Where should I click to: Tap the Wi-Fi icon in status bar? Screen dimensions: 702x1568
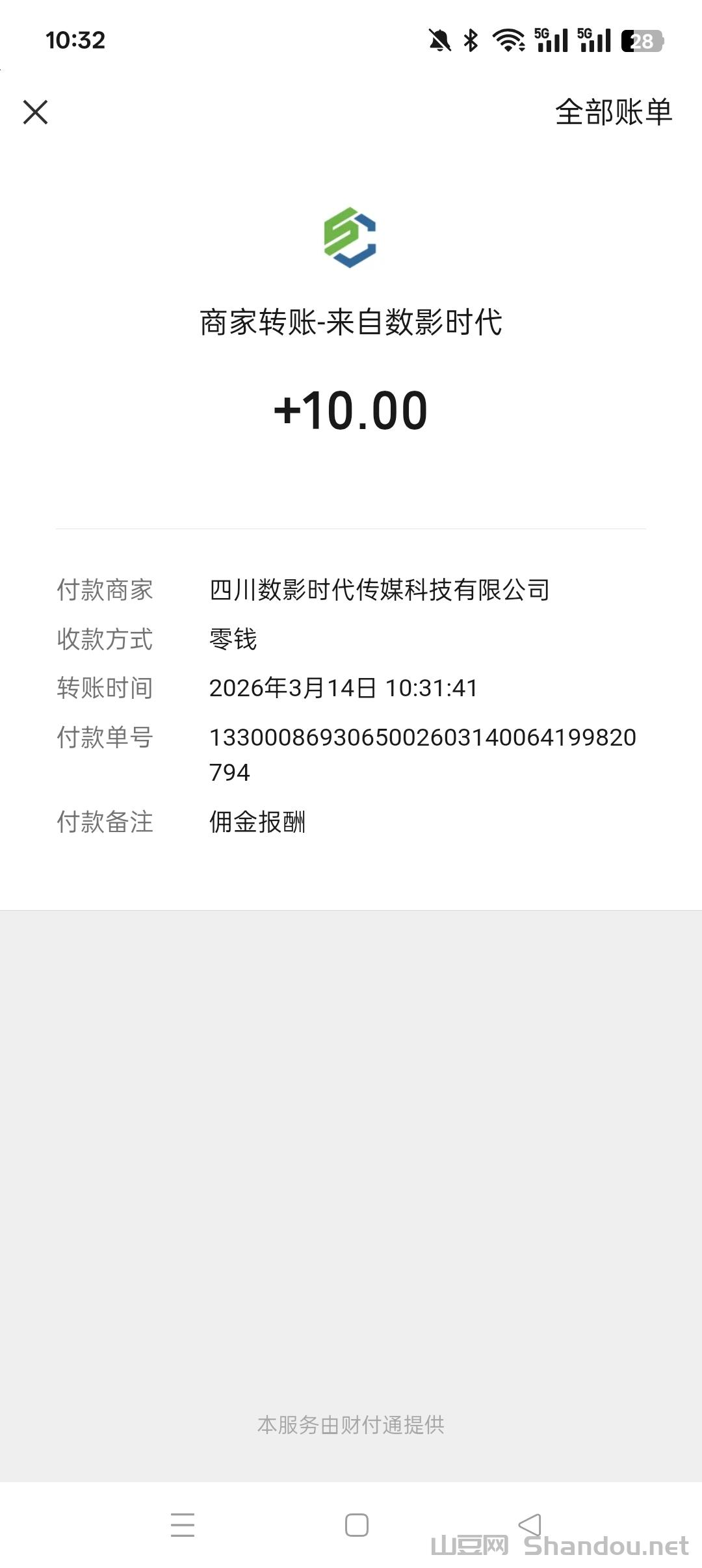[511, 40]
